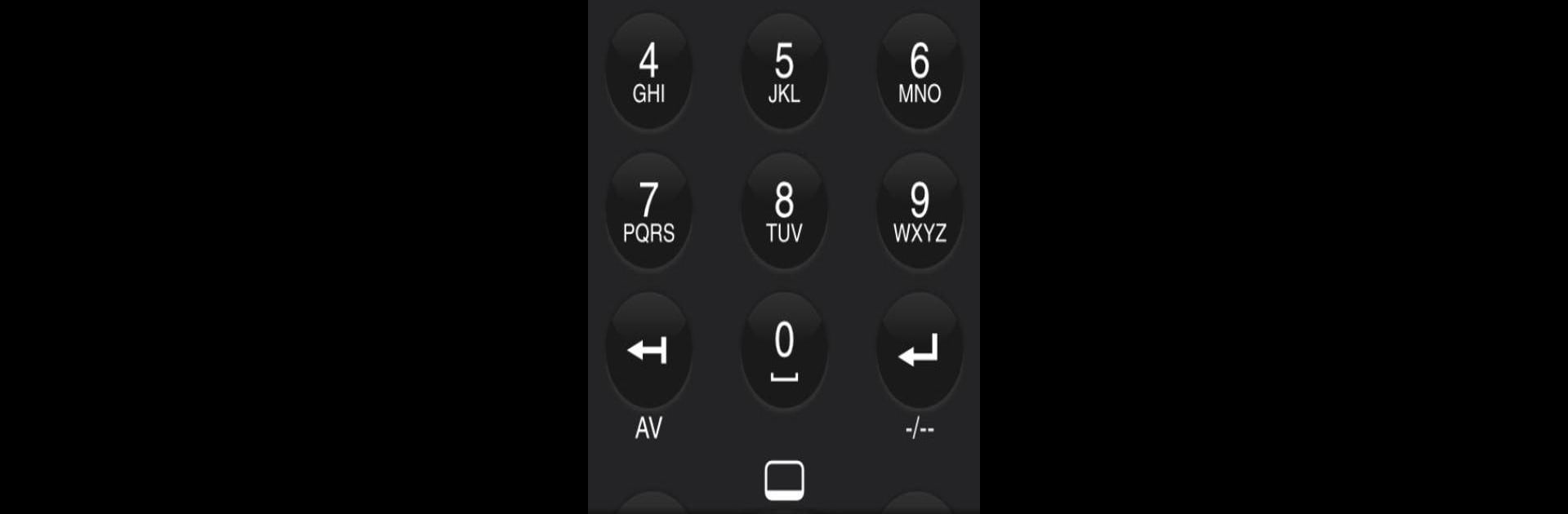Tap the screen icon below zero
Screen dimensions: 1568x514
pos(784,480)
